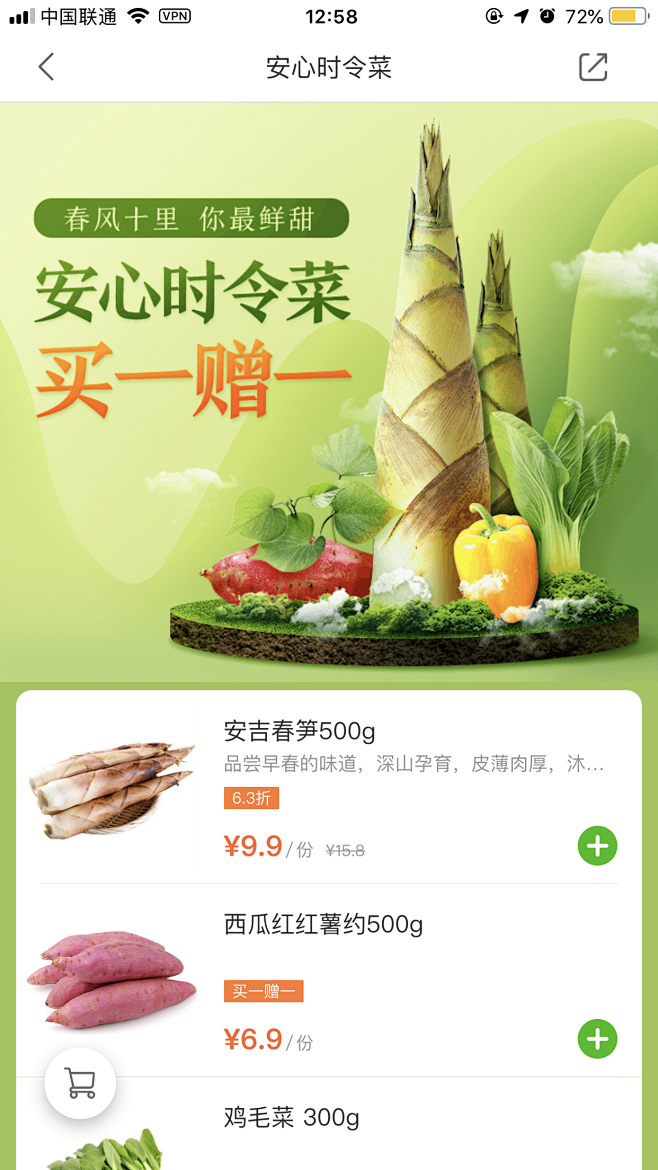
Task: Open 安吉春笋500g product details
Action: [299, 731]
